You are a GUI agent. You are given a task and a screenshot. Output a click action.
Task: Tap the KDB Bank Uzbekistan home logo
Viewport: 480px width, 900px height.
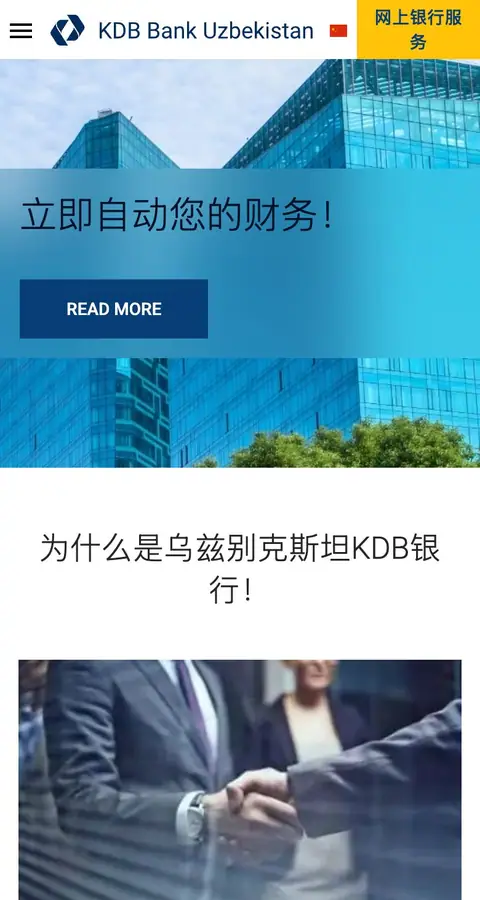(x=182, y=30)
